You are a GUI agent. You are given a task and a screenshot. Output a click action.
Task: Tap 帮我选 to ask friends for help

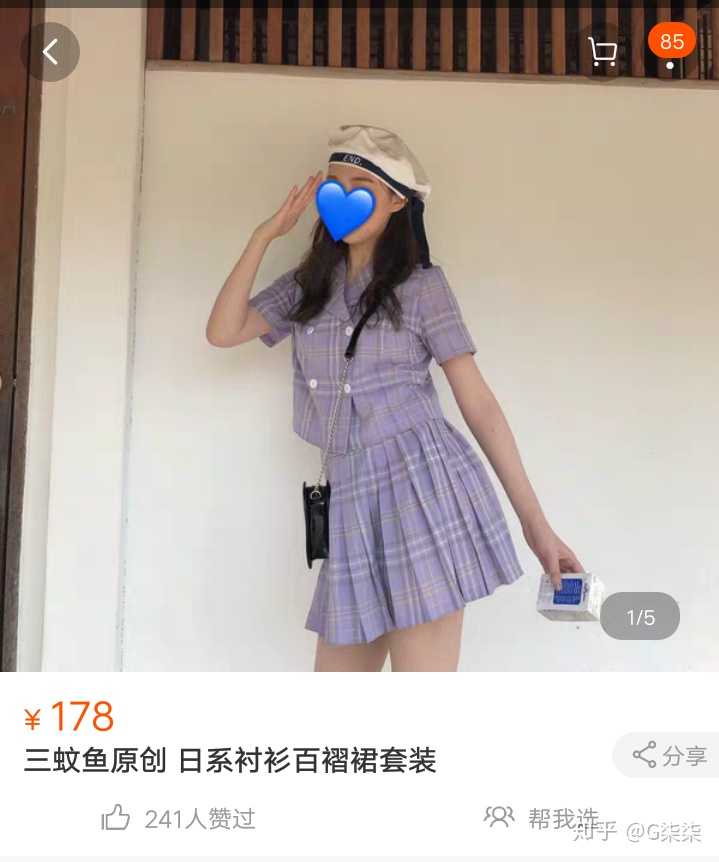coord(542,818)
